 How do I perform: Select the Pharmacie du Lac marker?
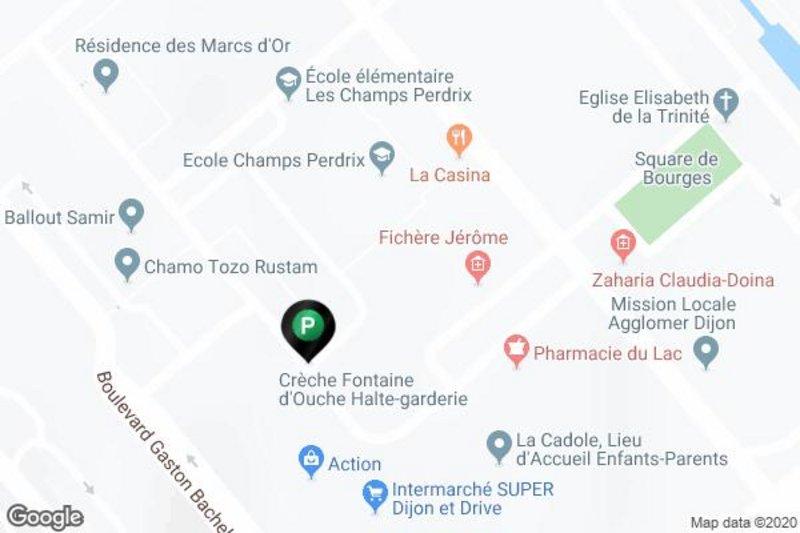pos(516,350)
